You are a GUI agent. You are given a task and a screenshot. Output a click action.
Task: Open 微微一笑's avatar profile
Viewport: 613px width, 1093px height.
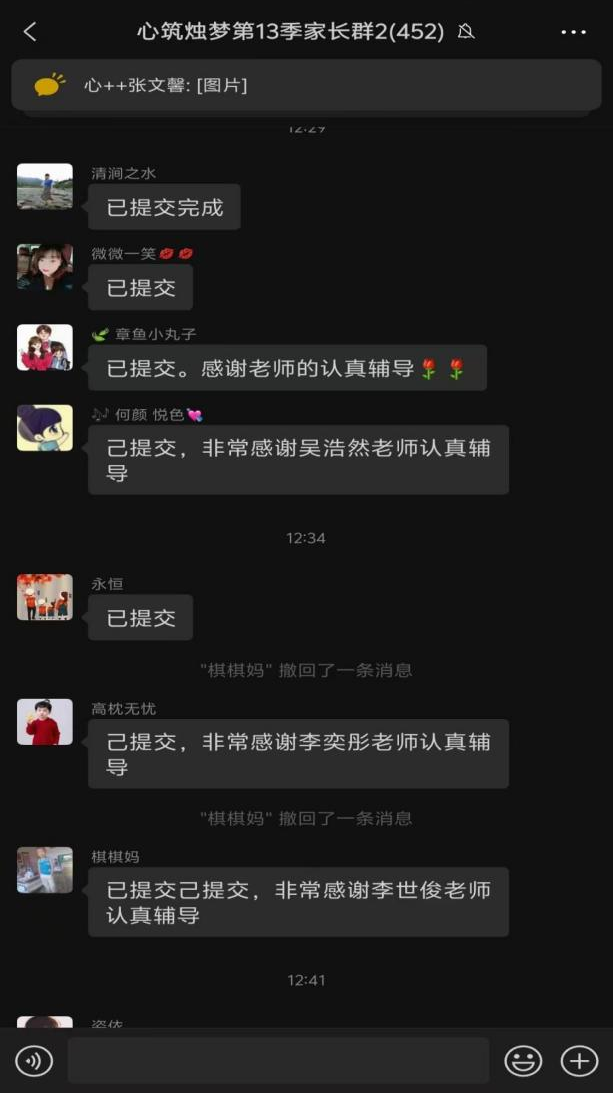(45, 267)
